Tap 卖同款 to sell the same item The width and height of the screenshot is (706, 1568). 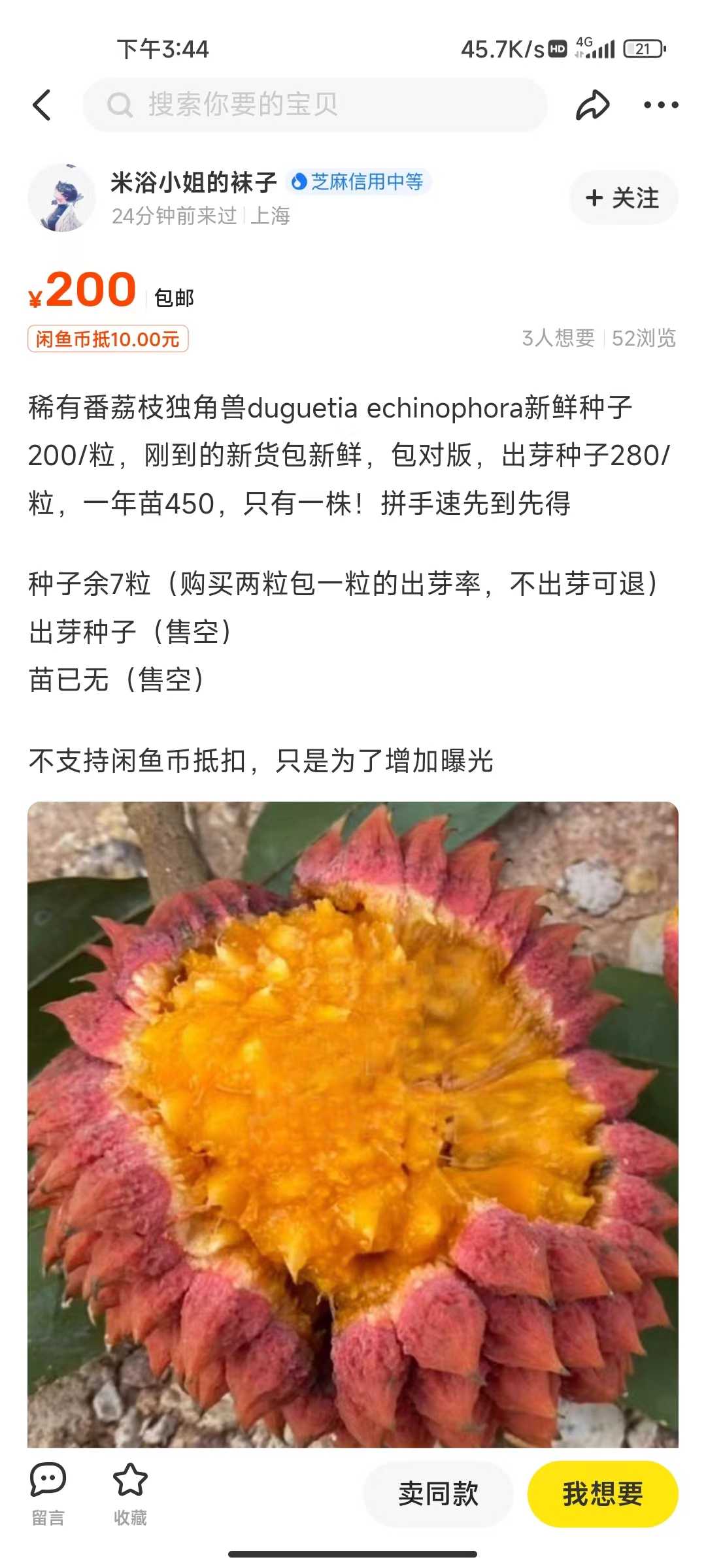tap(439, 1494)
